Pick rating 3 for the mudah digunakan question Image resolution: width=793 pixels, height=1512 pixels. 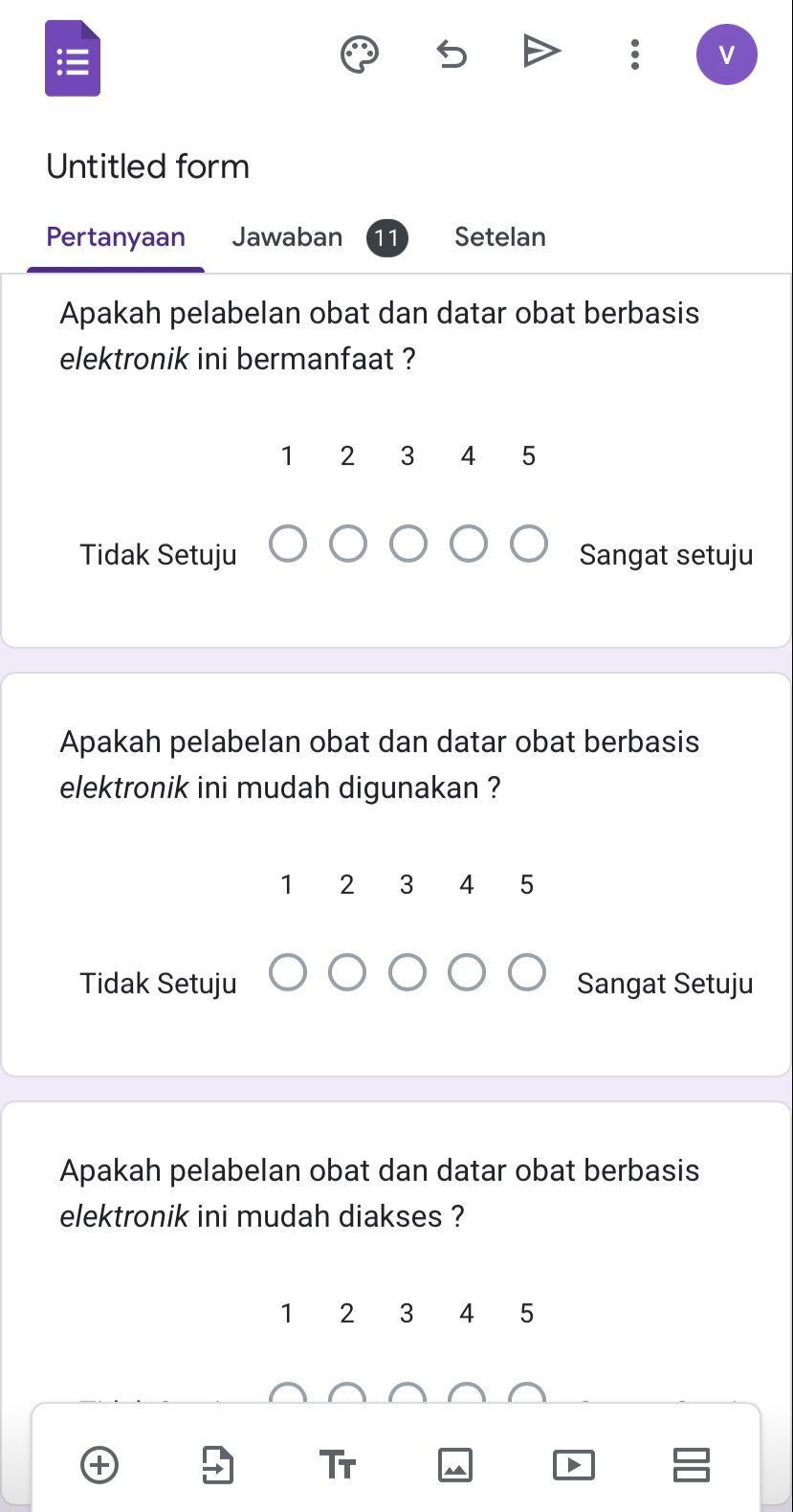point(408,972)
